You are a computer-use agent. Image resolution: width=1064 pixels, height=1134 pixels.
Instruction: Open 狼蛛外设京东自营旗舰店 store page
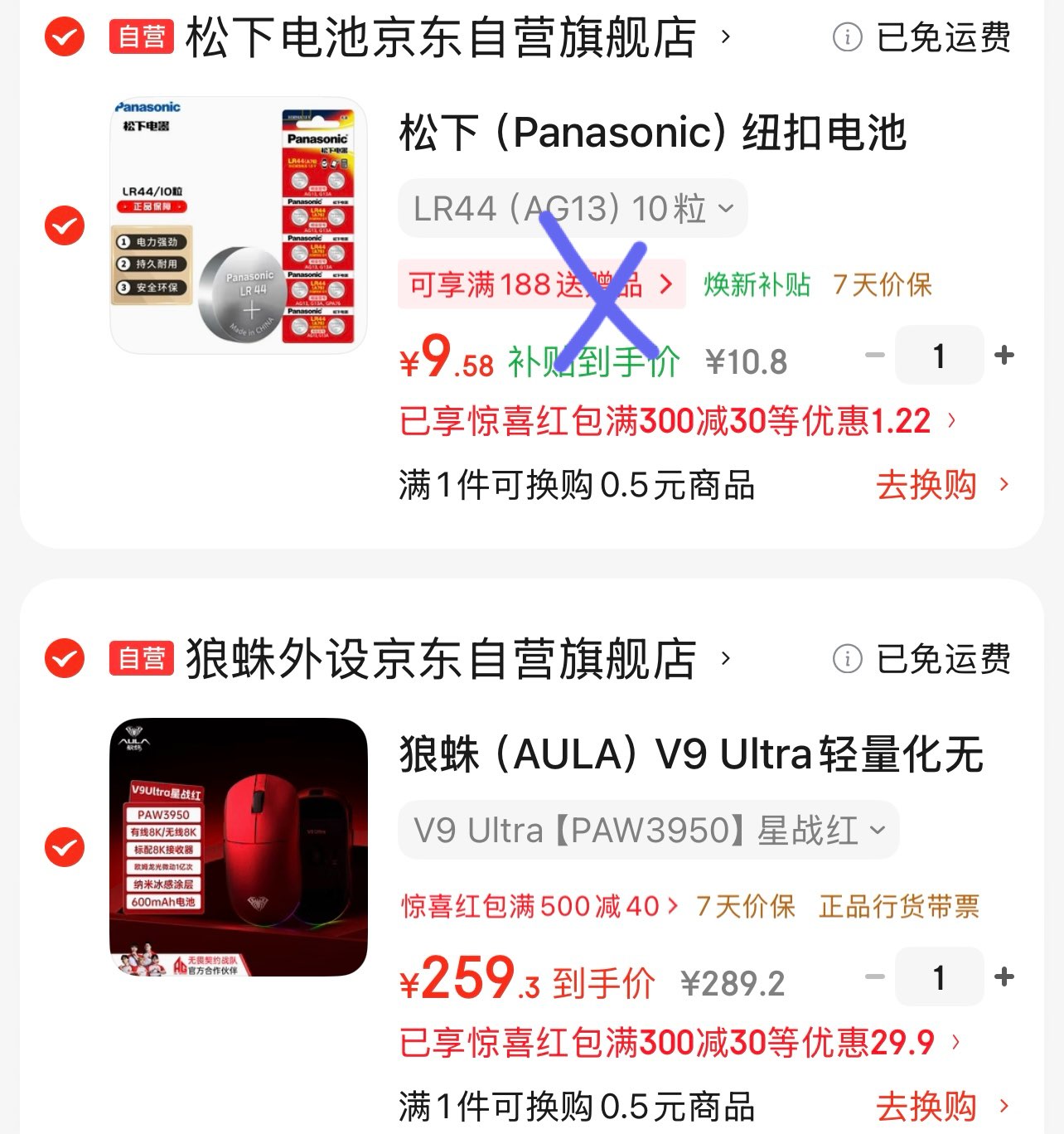click(x=439, y=659)
